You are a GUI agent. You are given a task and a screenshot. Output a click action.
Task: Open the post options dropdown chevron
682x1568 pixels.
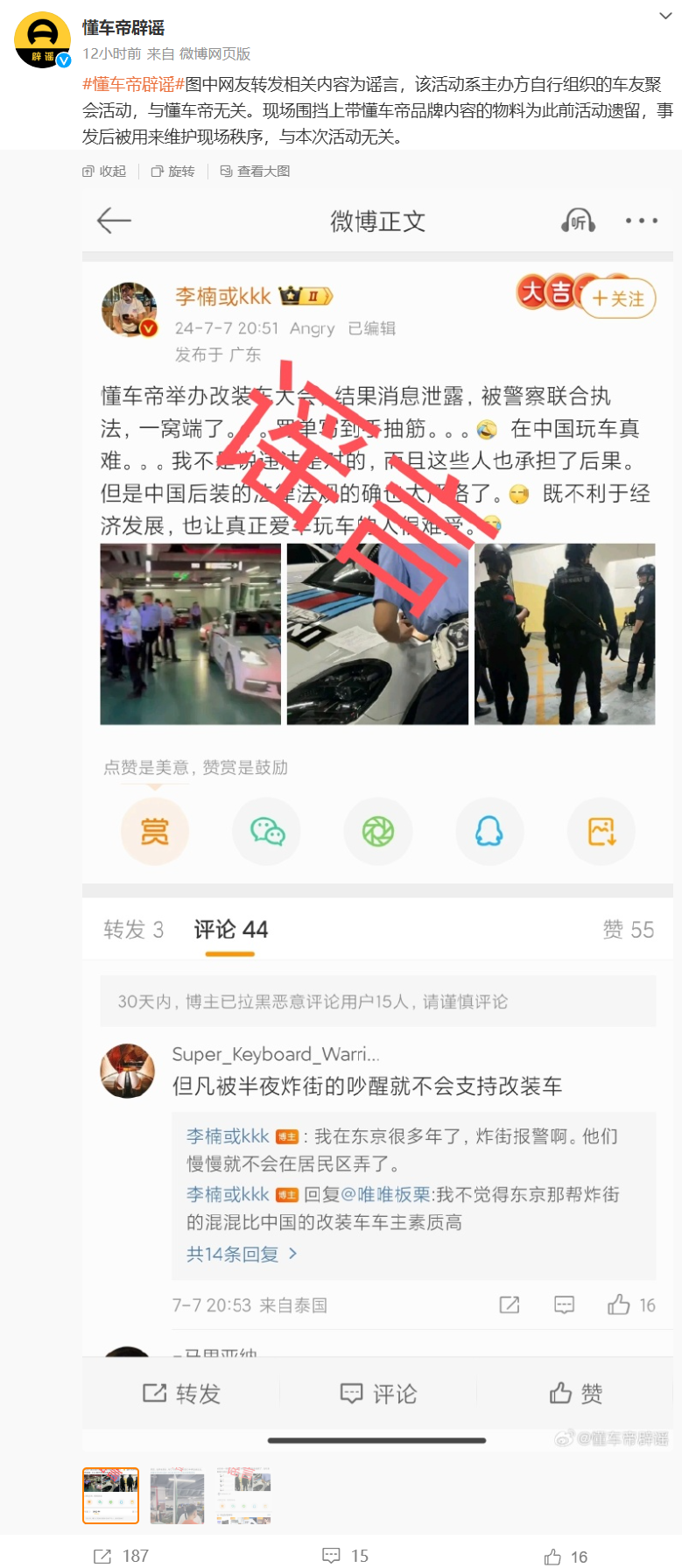tap(664, 16)
